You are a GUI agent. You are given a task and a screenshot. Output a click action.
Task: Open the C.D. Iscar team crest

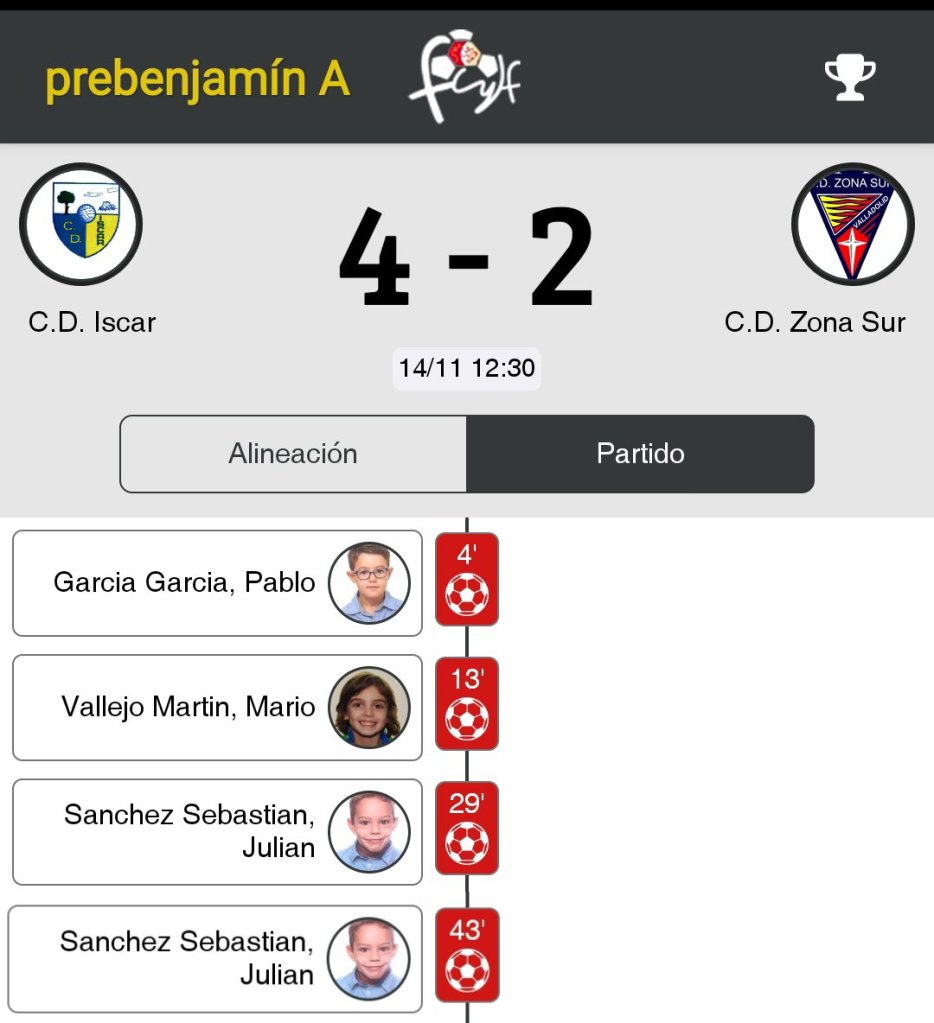[x=81, y=224]
